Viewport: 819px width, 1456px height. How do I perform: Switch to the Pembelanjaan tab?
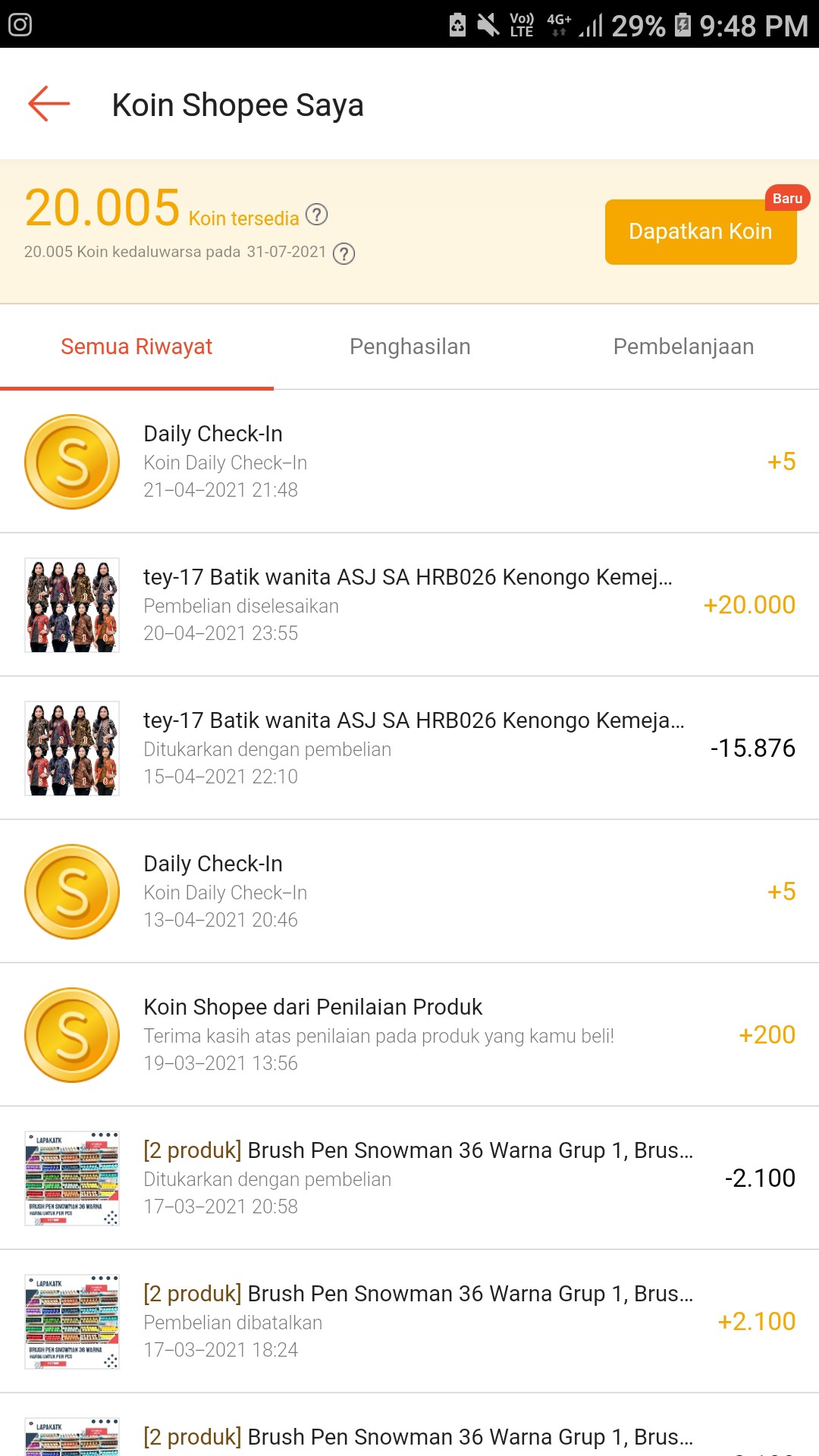coord(682,347)
